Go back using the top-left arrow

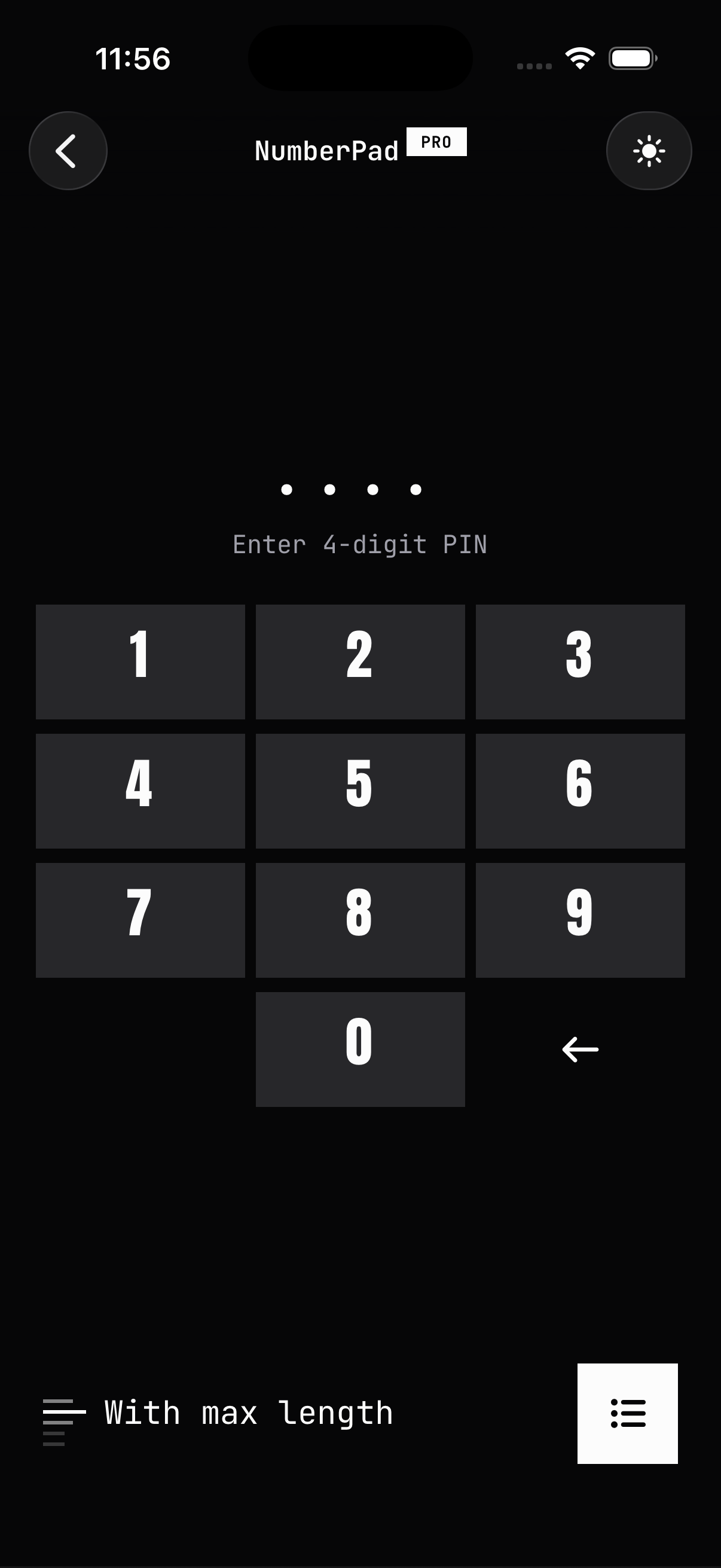[68, 151]
